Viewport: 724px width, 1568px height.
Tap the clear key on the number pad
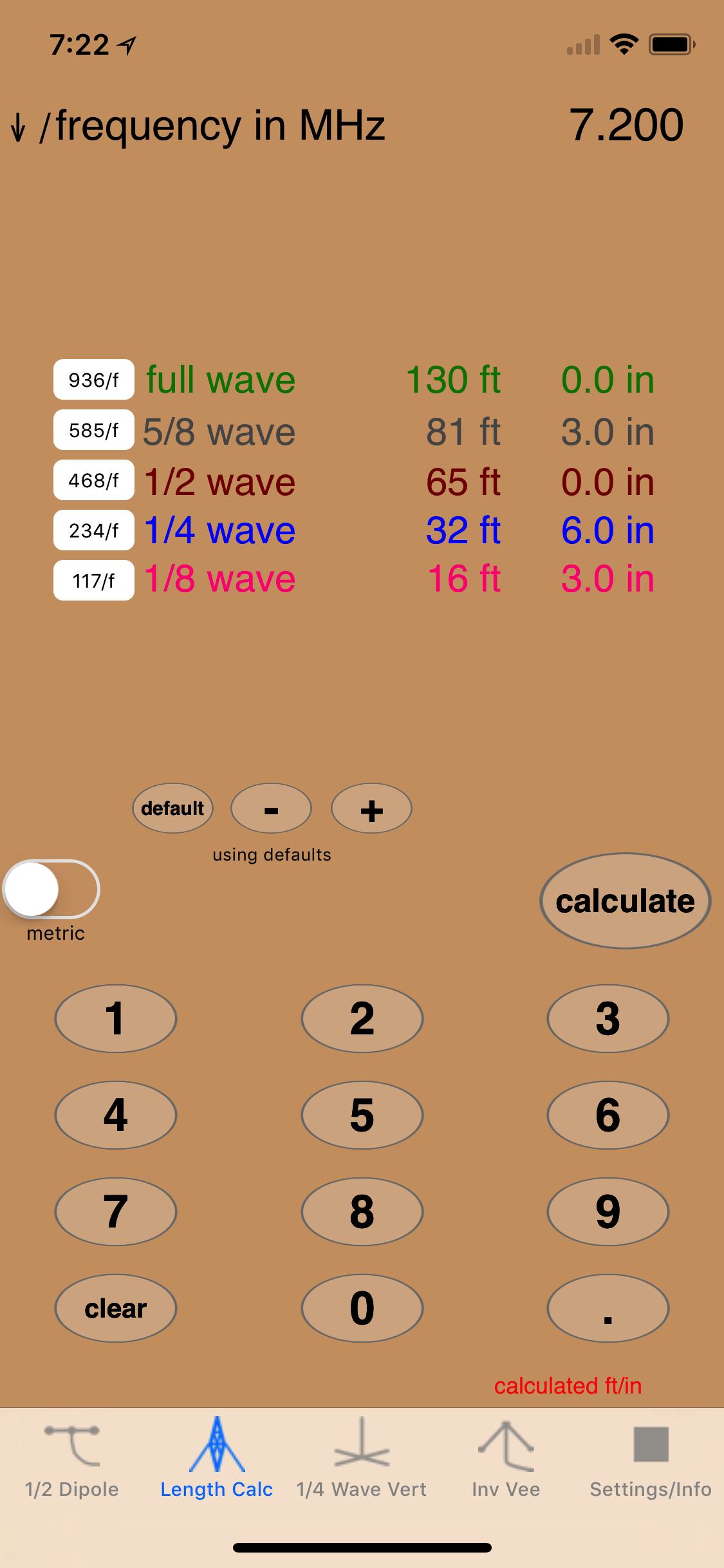click(x=115, y=1308)
